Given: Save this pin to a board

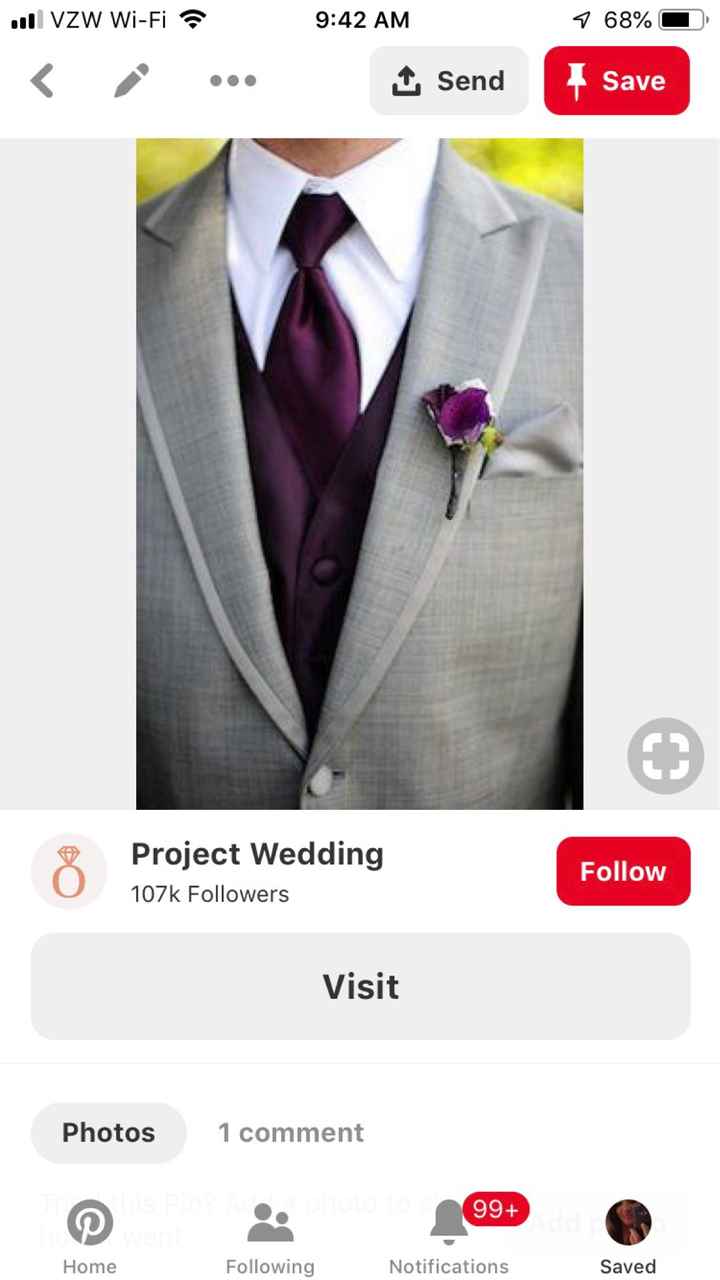Looking at the screenshot, I should point(616,80).
